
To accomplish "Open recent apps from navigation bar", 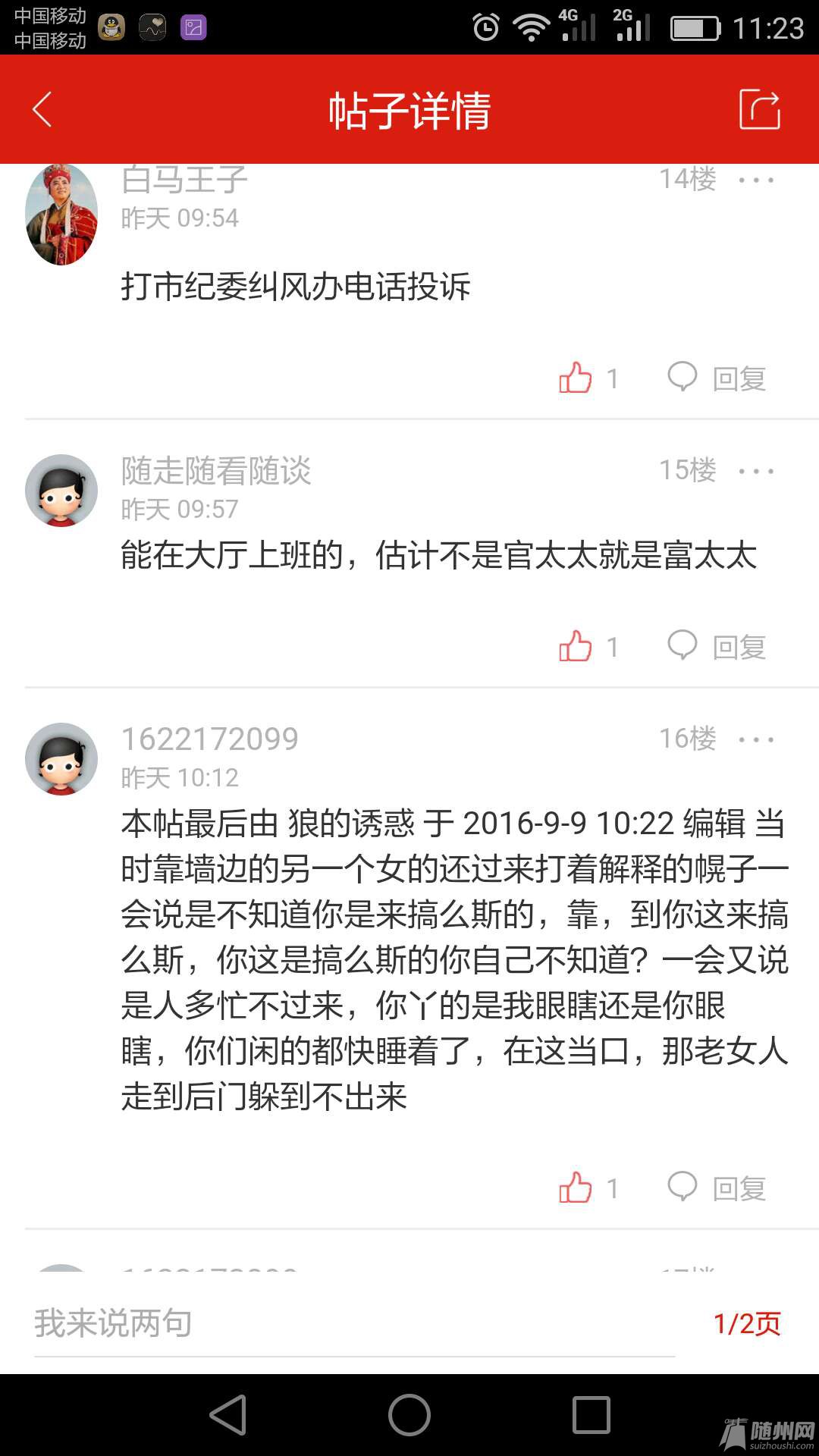I will tap(591, 1415).
